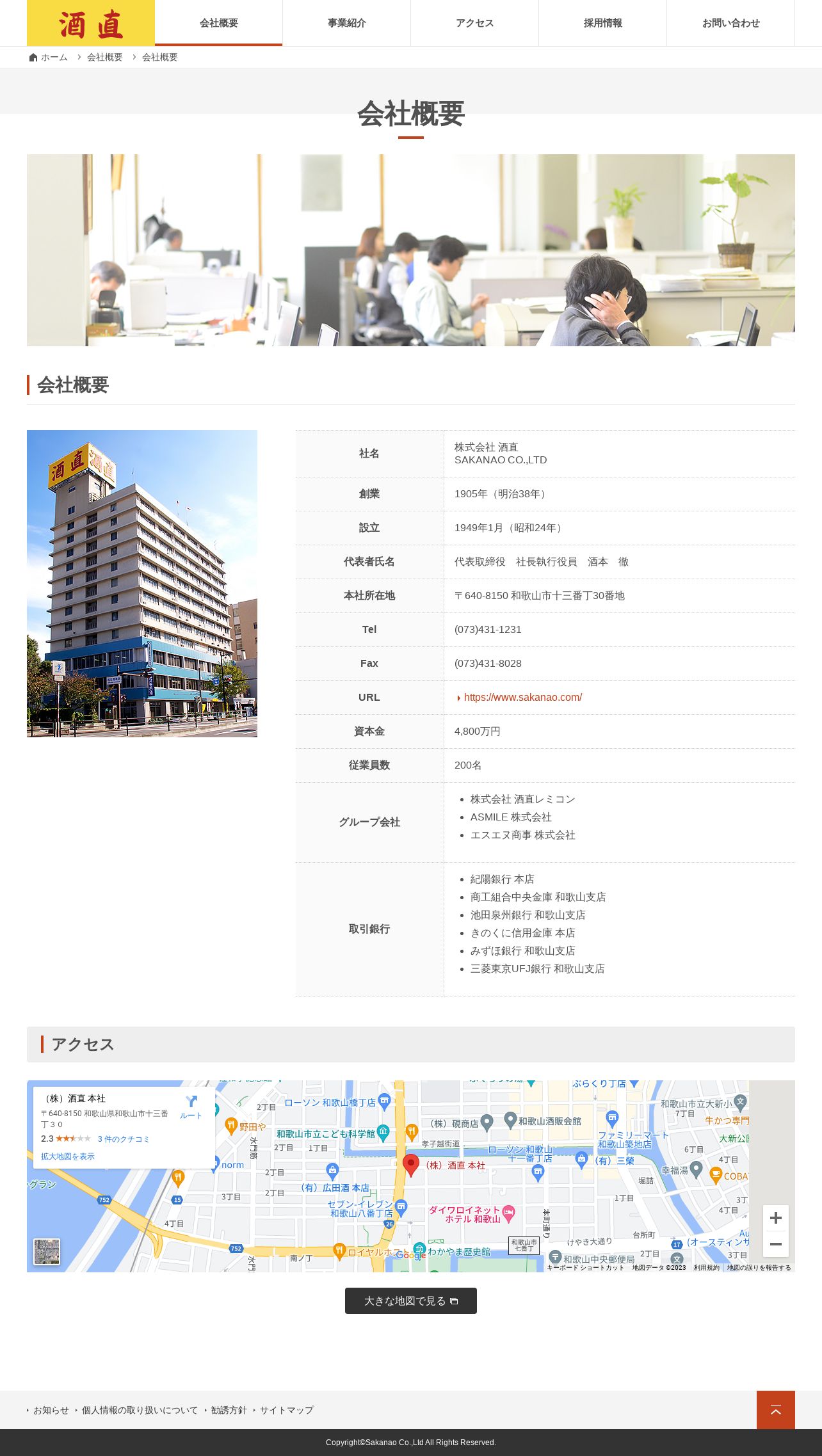Jump back to top of page
822x1456 pixels.
click(x=776, y=1410)
